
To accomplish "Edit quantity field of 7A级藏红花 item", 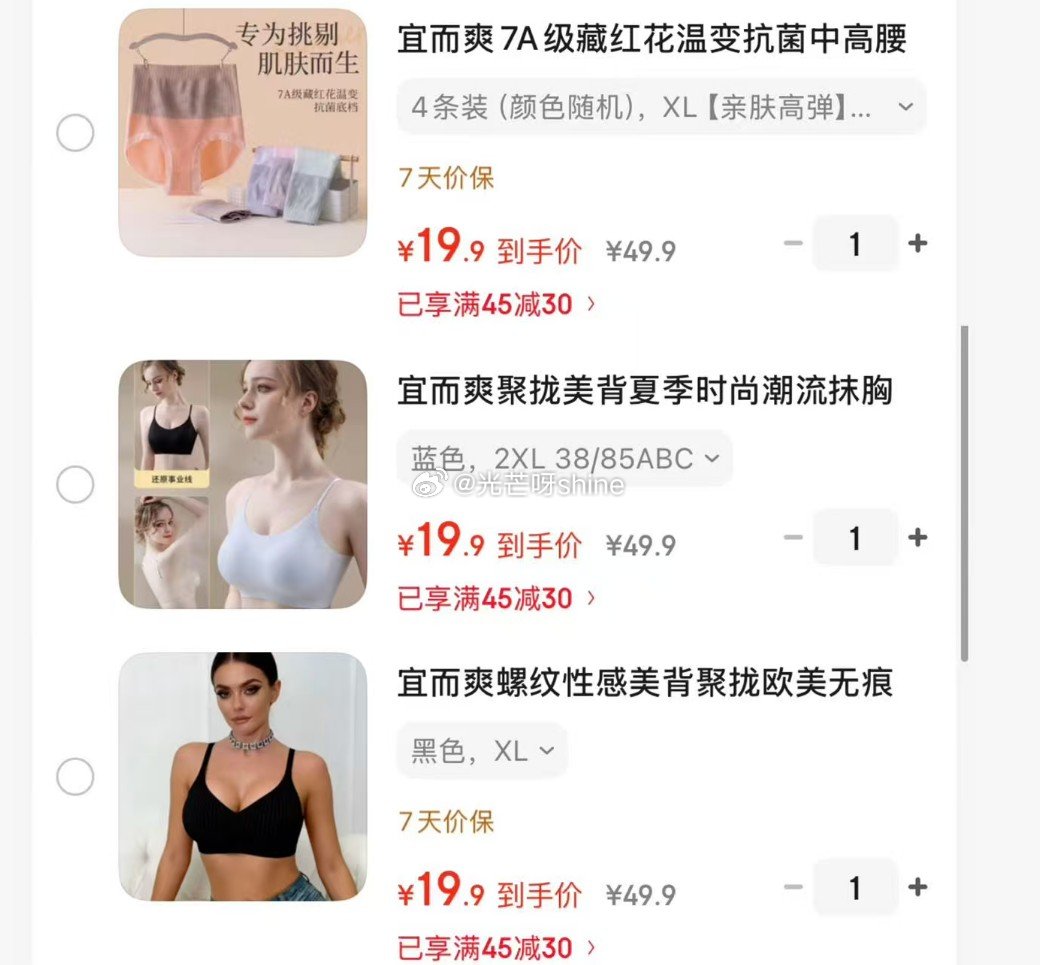I will click(x=855, y=243).
